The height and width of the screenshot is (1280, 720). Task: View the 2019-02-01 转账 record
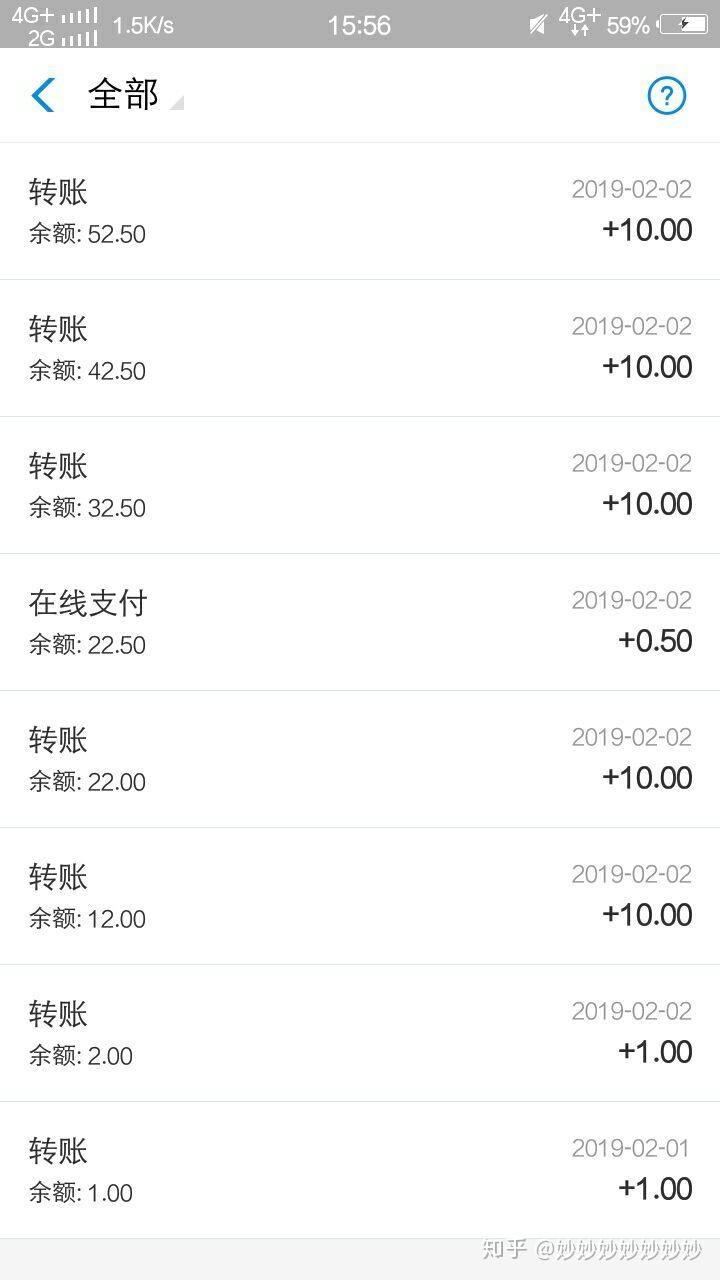coord(360,1170)
